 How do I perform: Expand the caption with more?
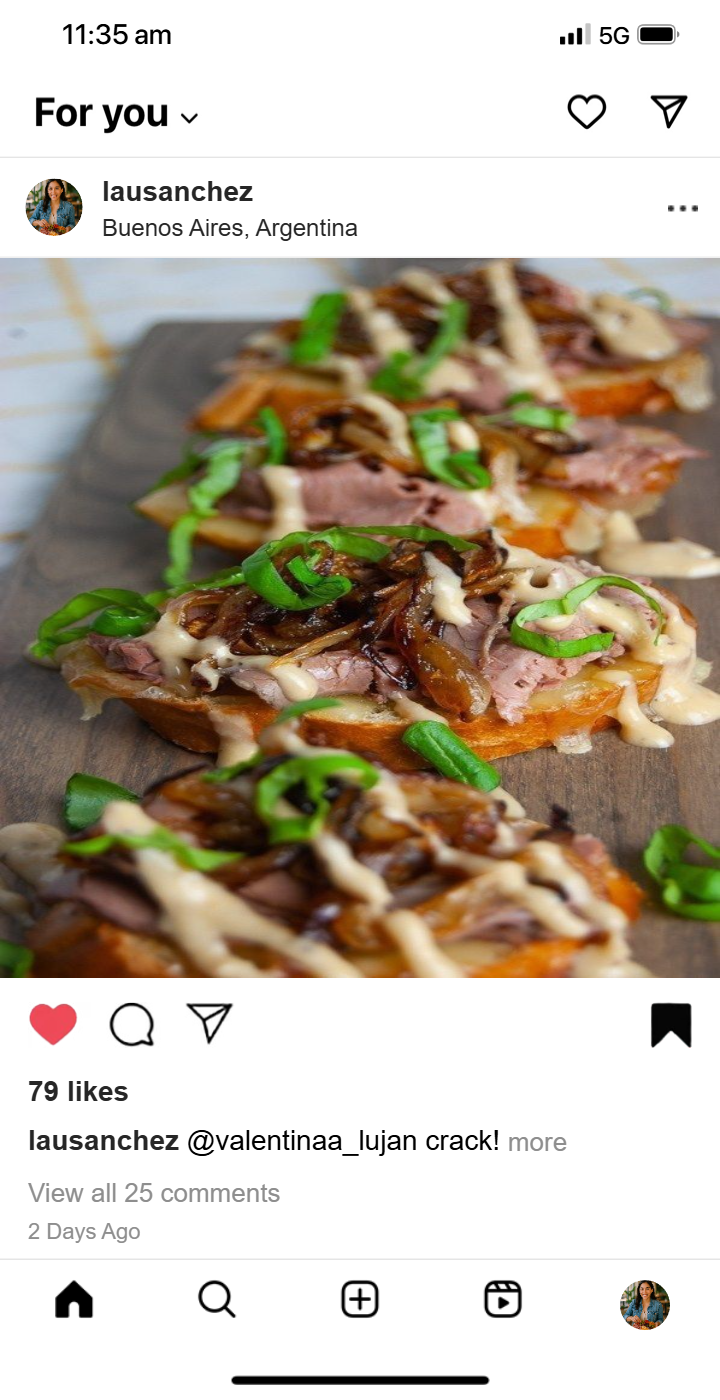(x=537, y=1142)
